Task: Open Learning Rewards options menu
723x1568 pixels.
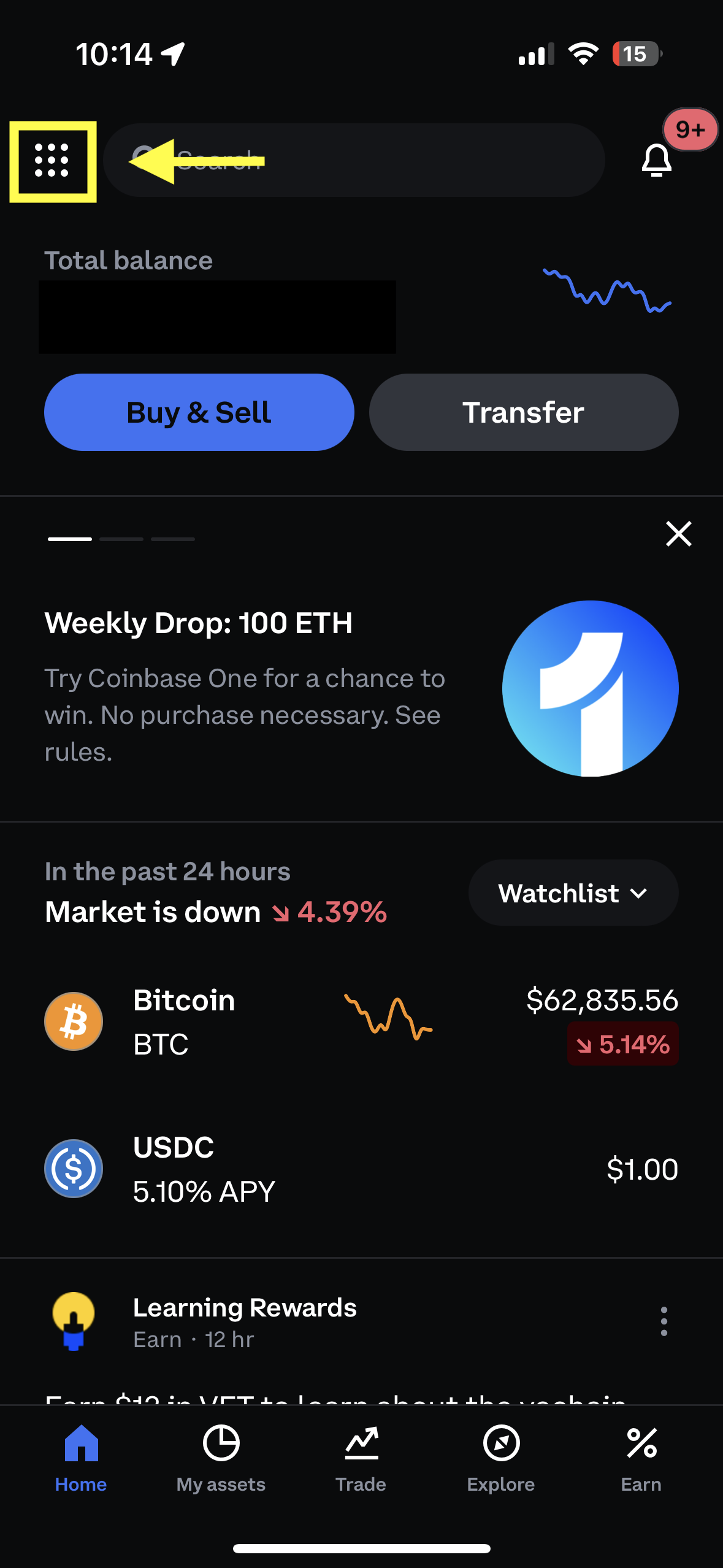Action: point(664,1321)
